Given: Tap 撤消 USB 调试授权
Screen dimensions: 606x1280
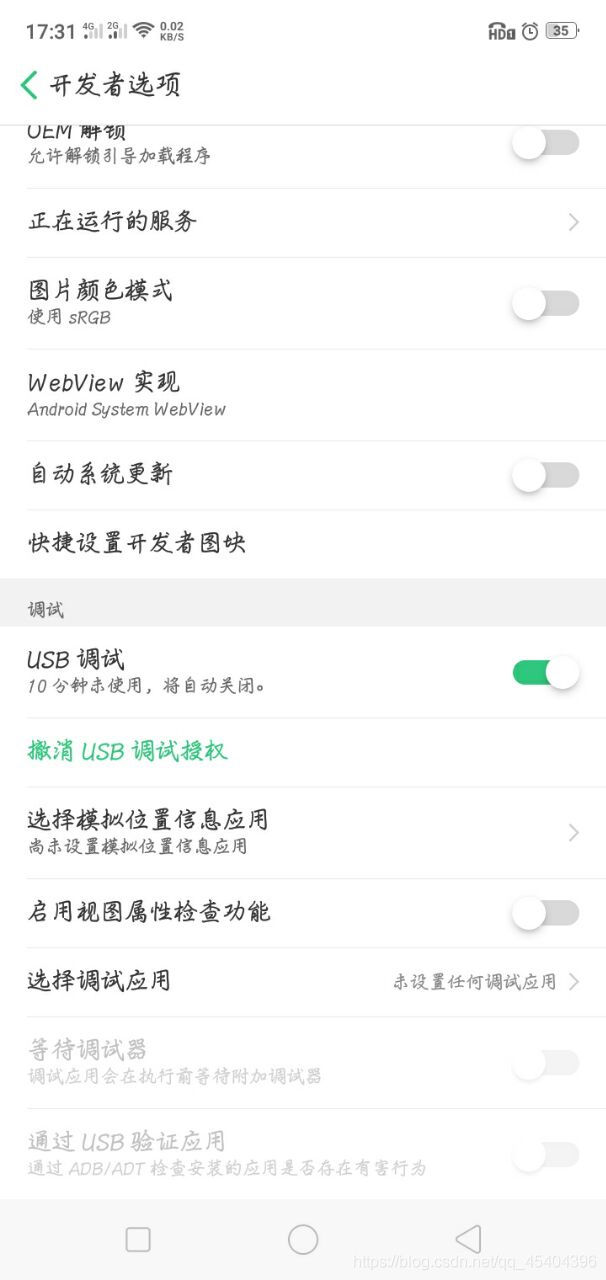Looking at the screenshot, I should [128, 751].
